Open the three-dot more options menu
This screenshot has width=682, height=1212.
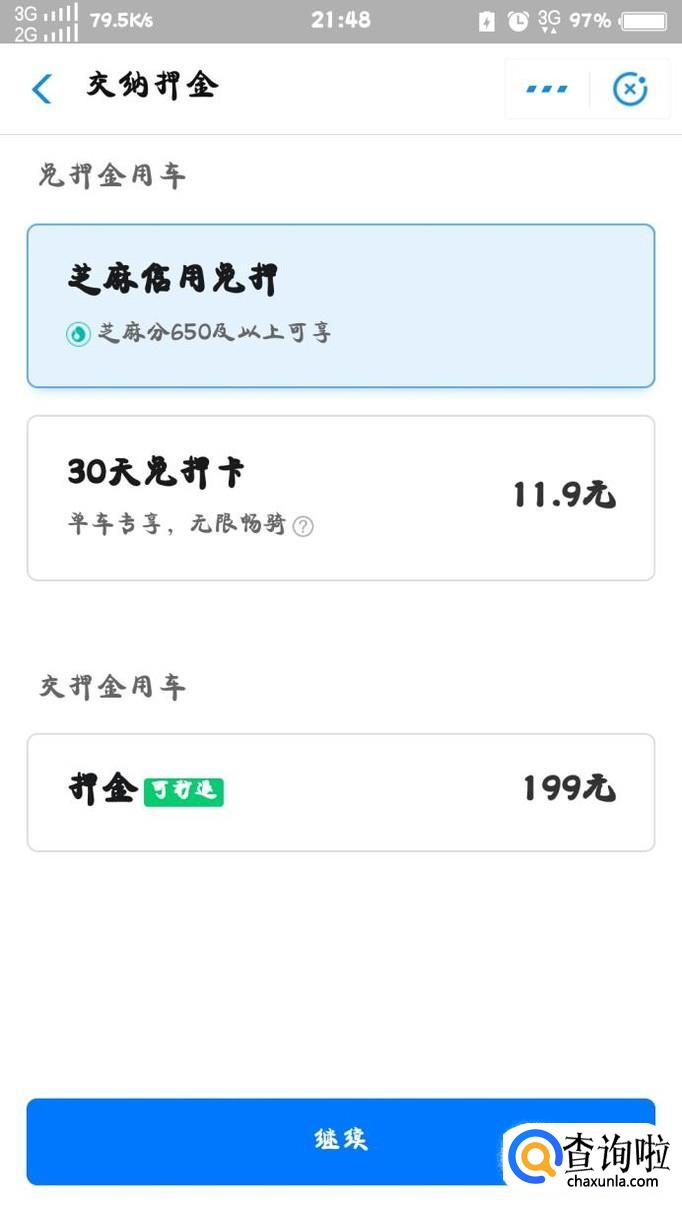click(547, 89)
